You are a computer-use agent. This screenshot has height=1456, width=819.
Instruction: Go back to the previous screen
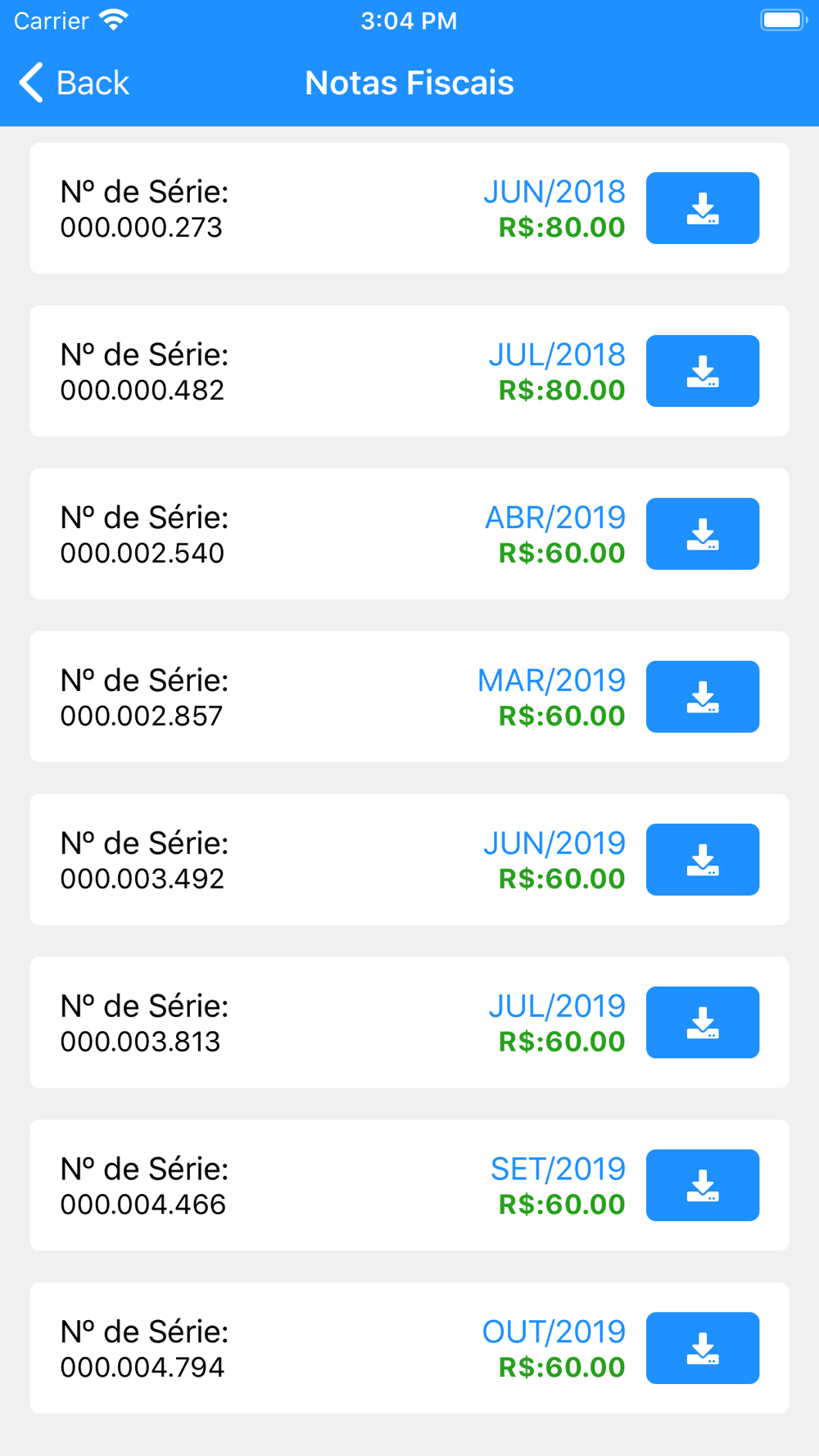[74, 83]
